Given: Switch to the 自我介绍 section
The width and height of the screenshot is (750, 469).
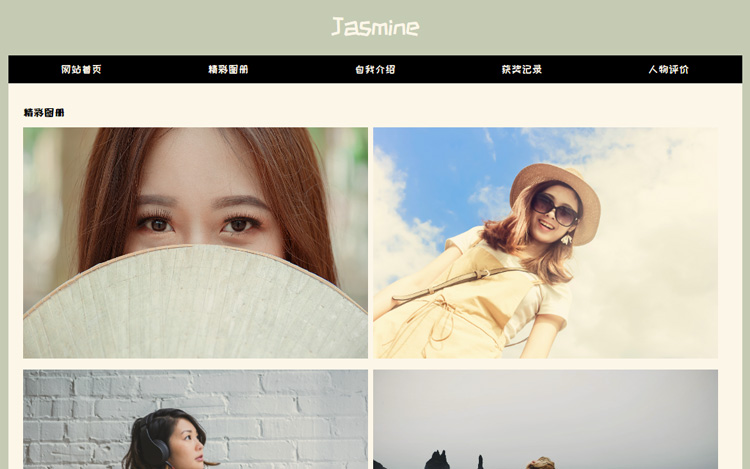Looking at the screenshot, I should 375,70.
